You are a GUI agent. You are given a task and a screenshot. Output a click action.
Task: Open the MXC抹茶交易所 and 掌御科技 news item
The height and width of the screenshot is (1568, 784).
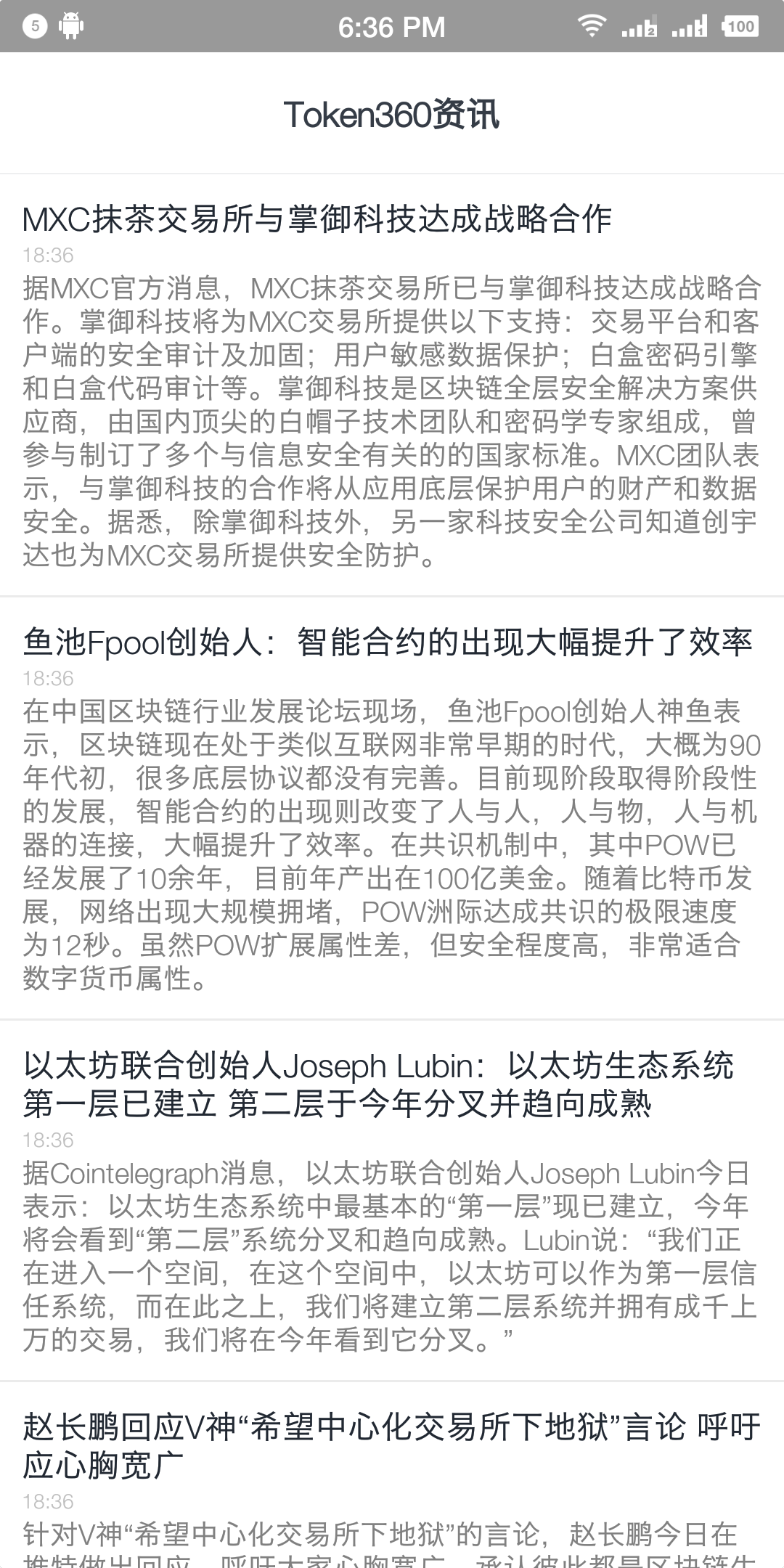(x=317, y=219)
